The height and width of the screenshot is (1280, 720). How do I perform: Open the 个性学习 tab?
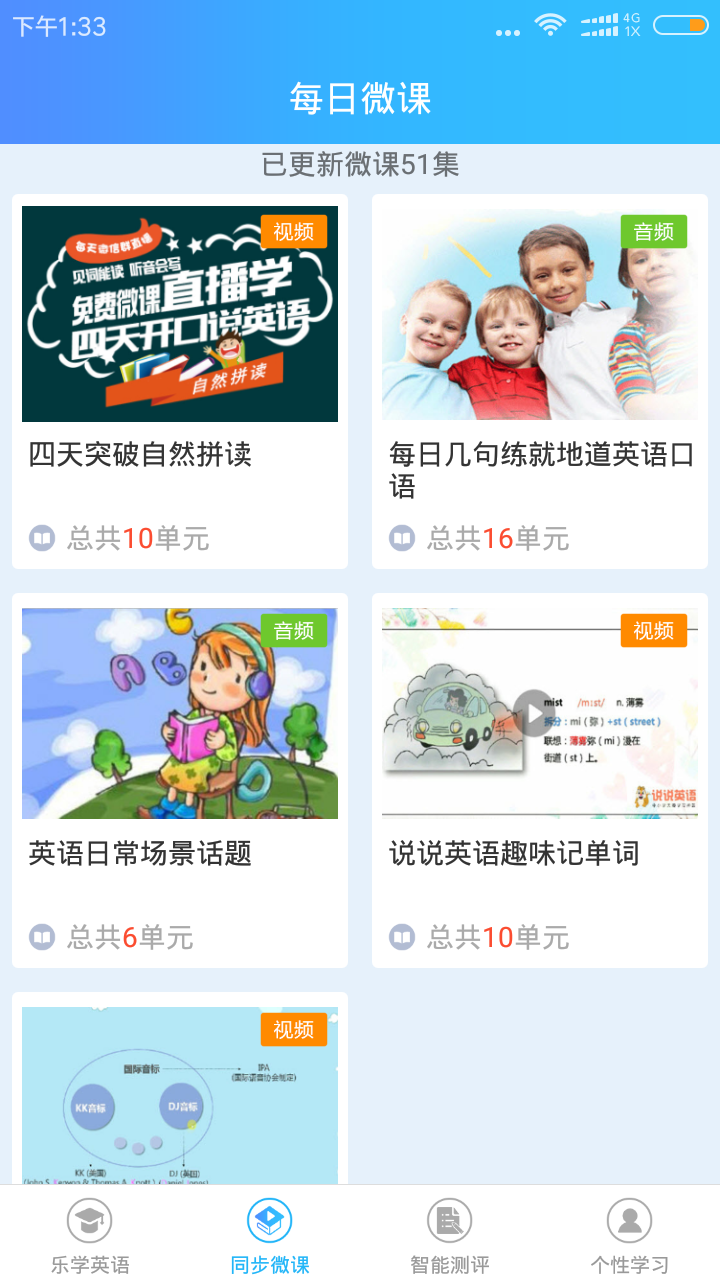630,1236
